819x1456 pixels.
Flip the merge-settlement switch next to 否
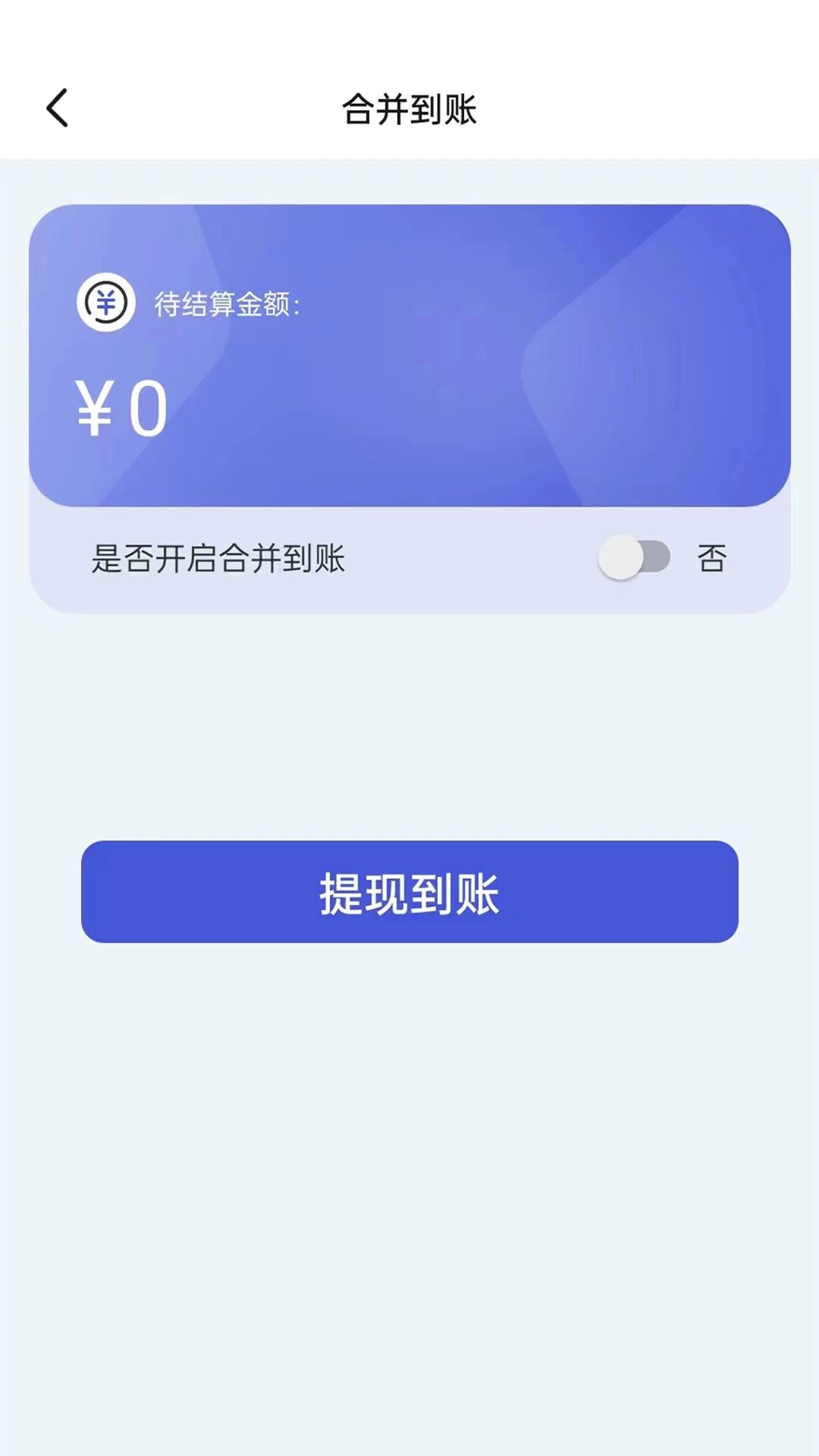coord(634,557)
